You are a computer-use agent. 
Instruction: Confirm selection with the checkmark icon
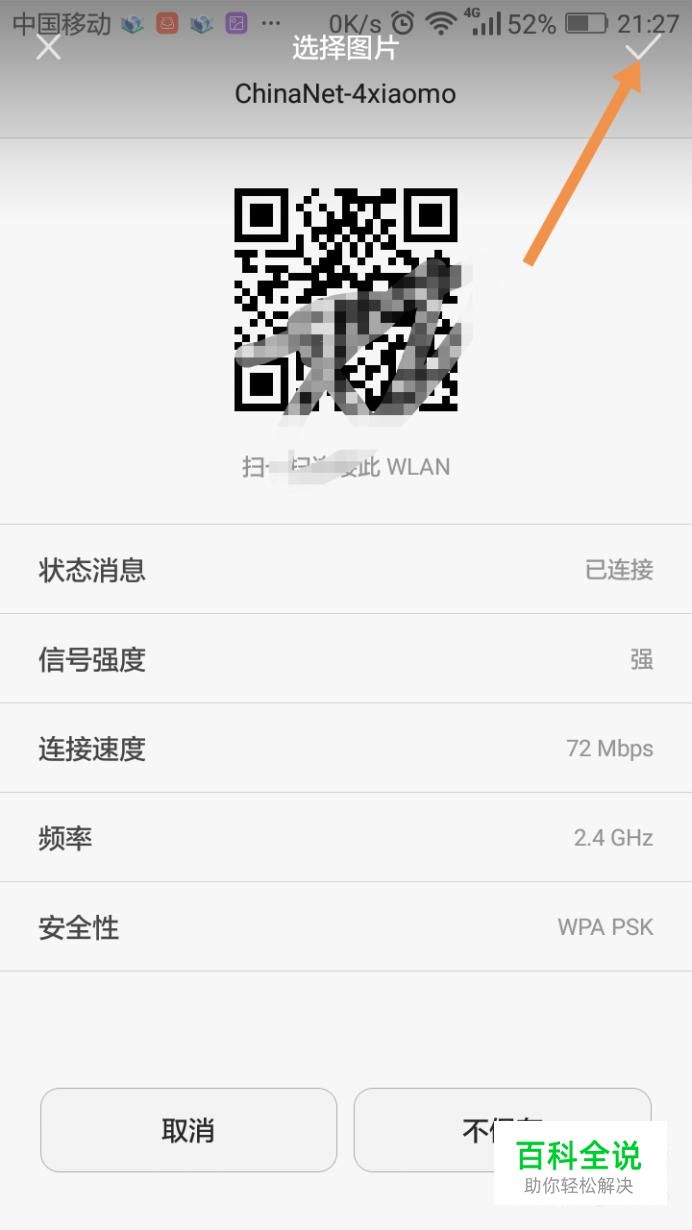[x=644, y=47]
